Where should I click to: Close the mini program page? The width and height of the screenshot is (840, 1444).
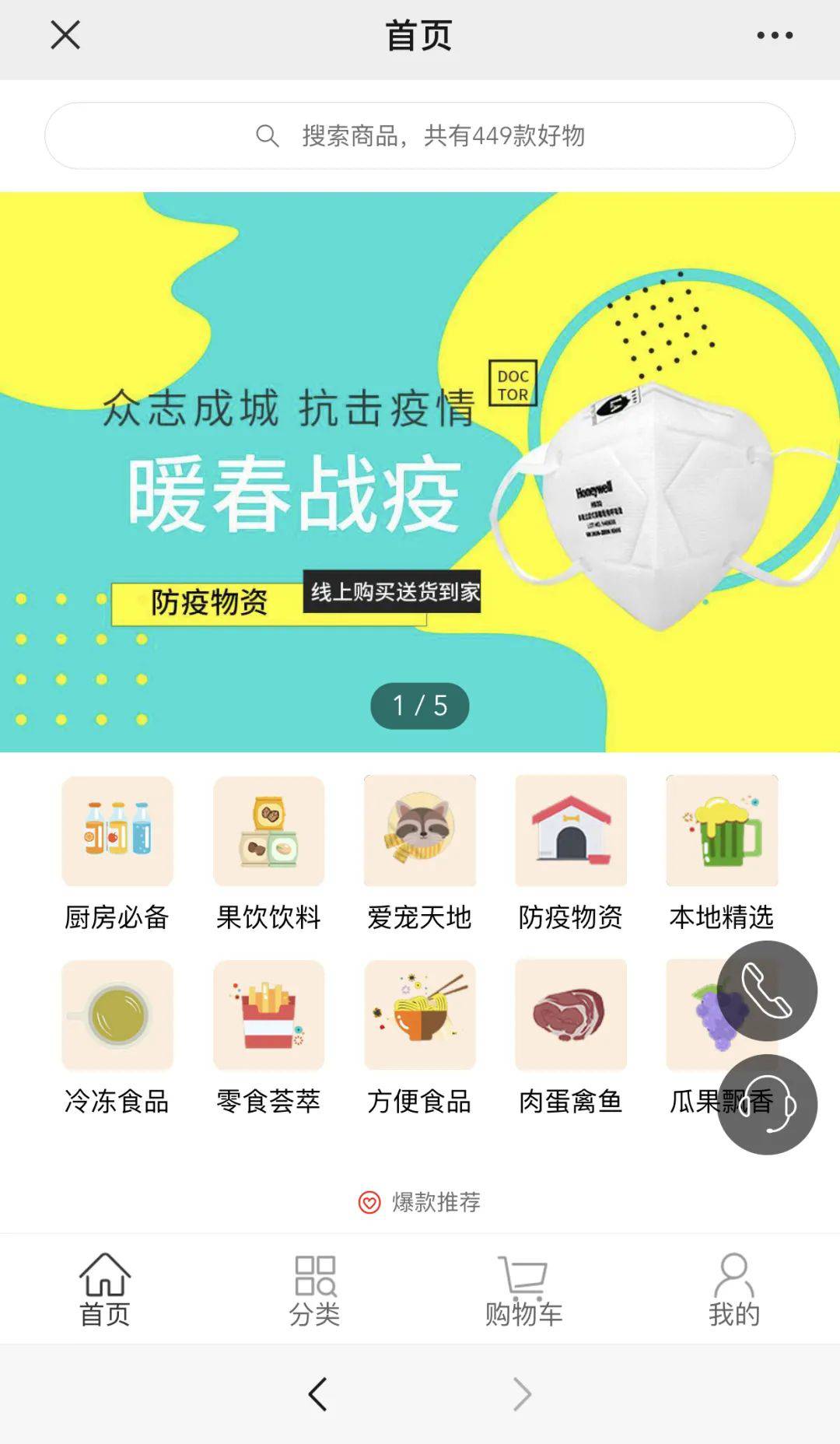pyautogui.click(x=65, y=35)
